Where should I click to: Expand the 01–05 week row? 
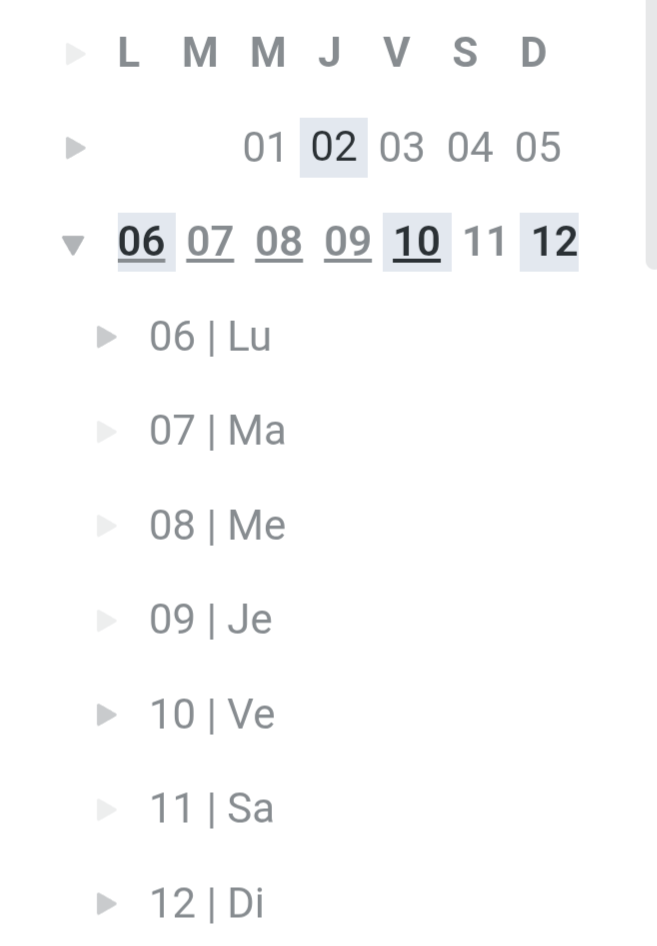(x=75, y=149)
